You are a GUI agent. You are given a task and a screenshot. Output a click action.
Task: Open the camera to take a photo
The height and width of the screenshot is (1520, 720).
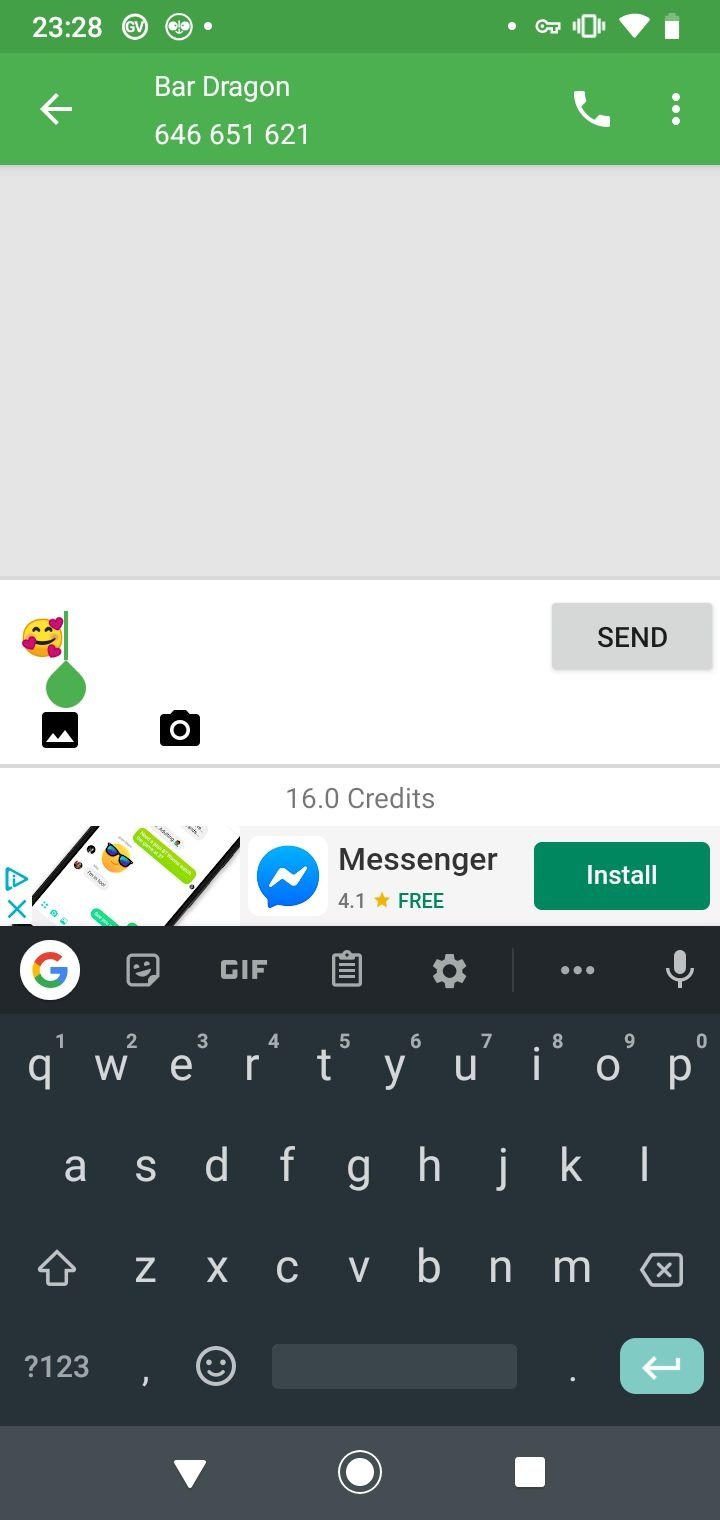pos(180,729)
